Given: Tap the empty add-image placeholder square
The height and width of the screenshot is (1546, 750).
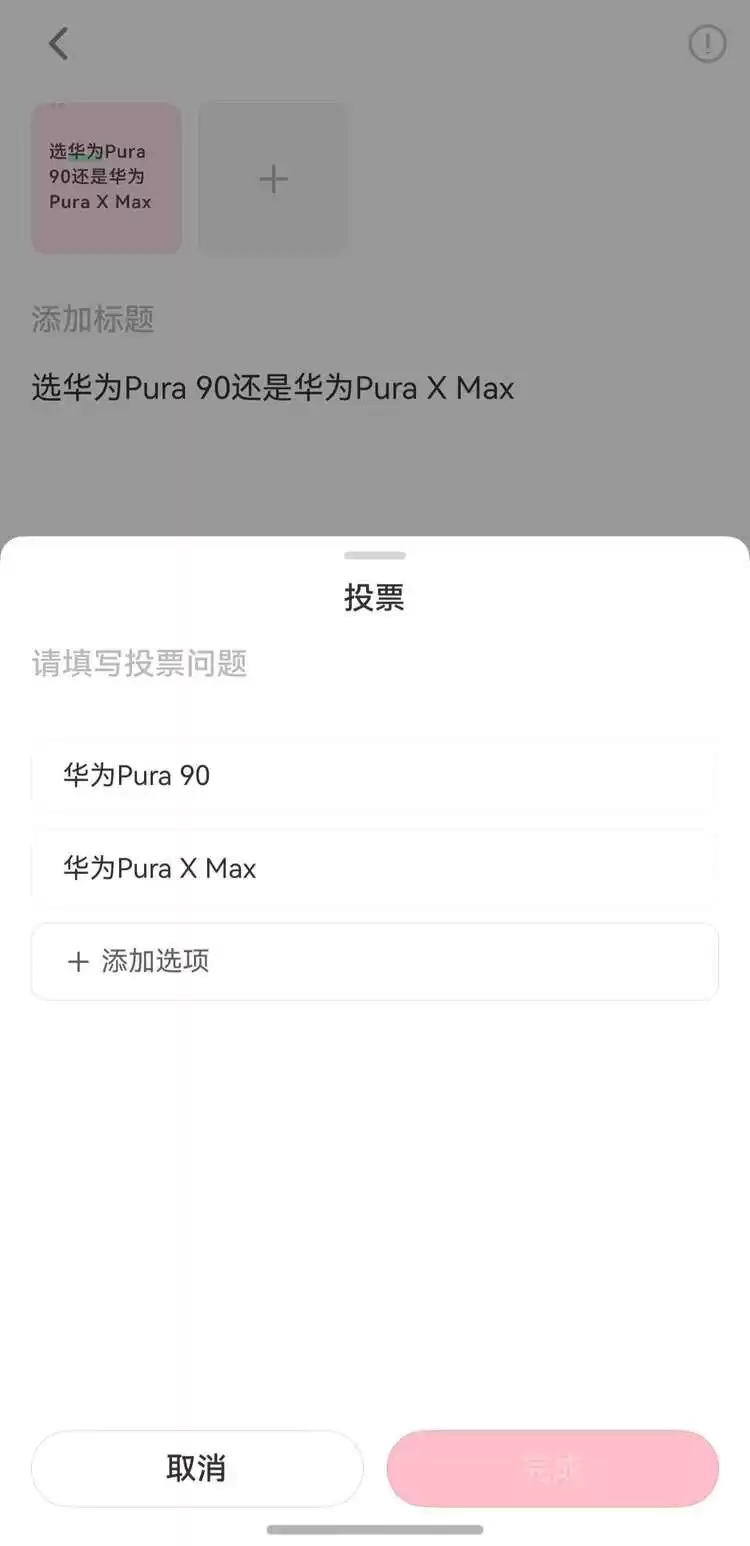Looking at the screenshot, I should [x=272, y=178].
